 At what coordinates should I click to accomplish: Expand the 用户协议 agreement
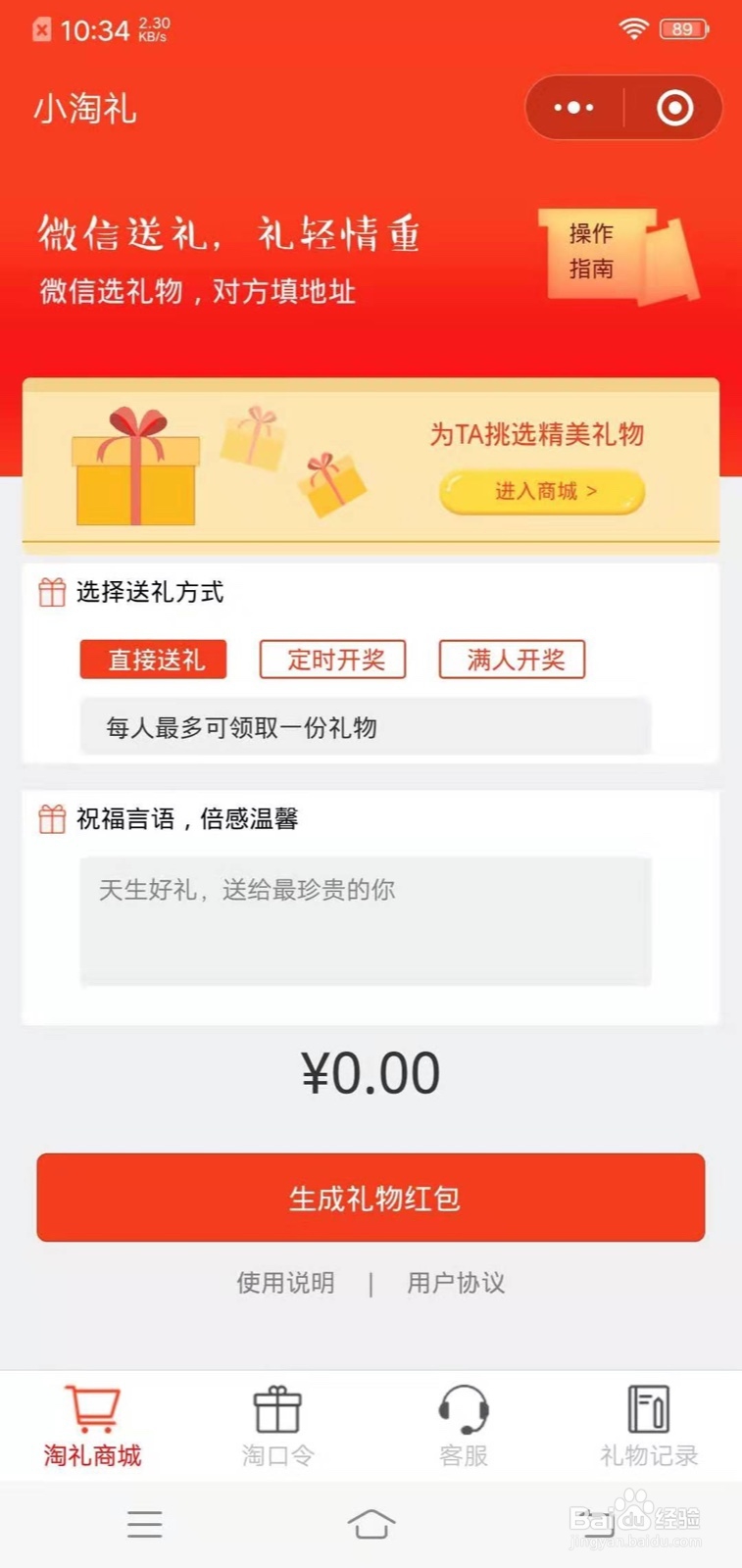pyautogui.click(x=455, y=1284)
